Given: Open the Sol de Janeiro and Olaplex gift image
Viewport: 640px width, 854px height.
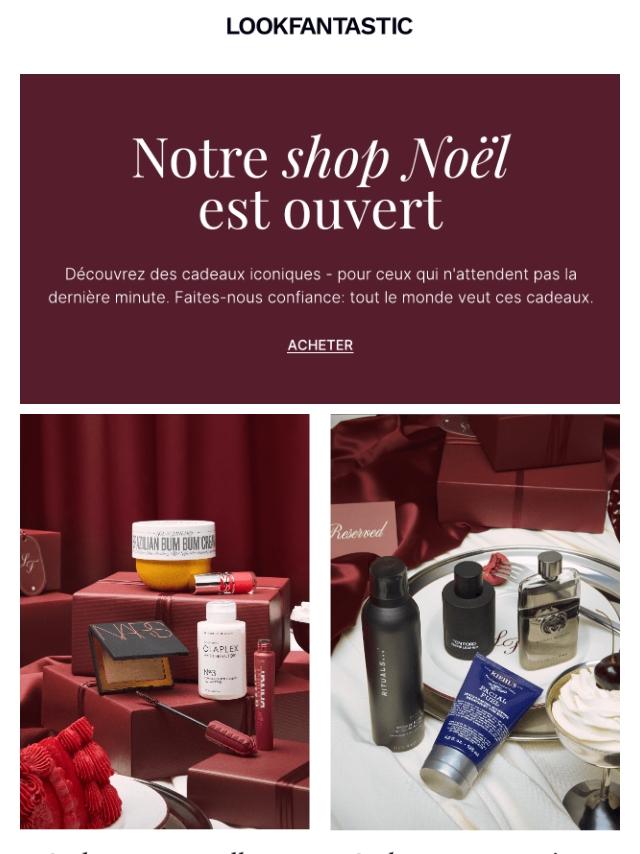Looking at the screenshot, I should [x=165, y=621].
